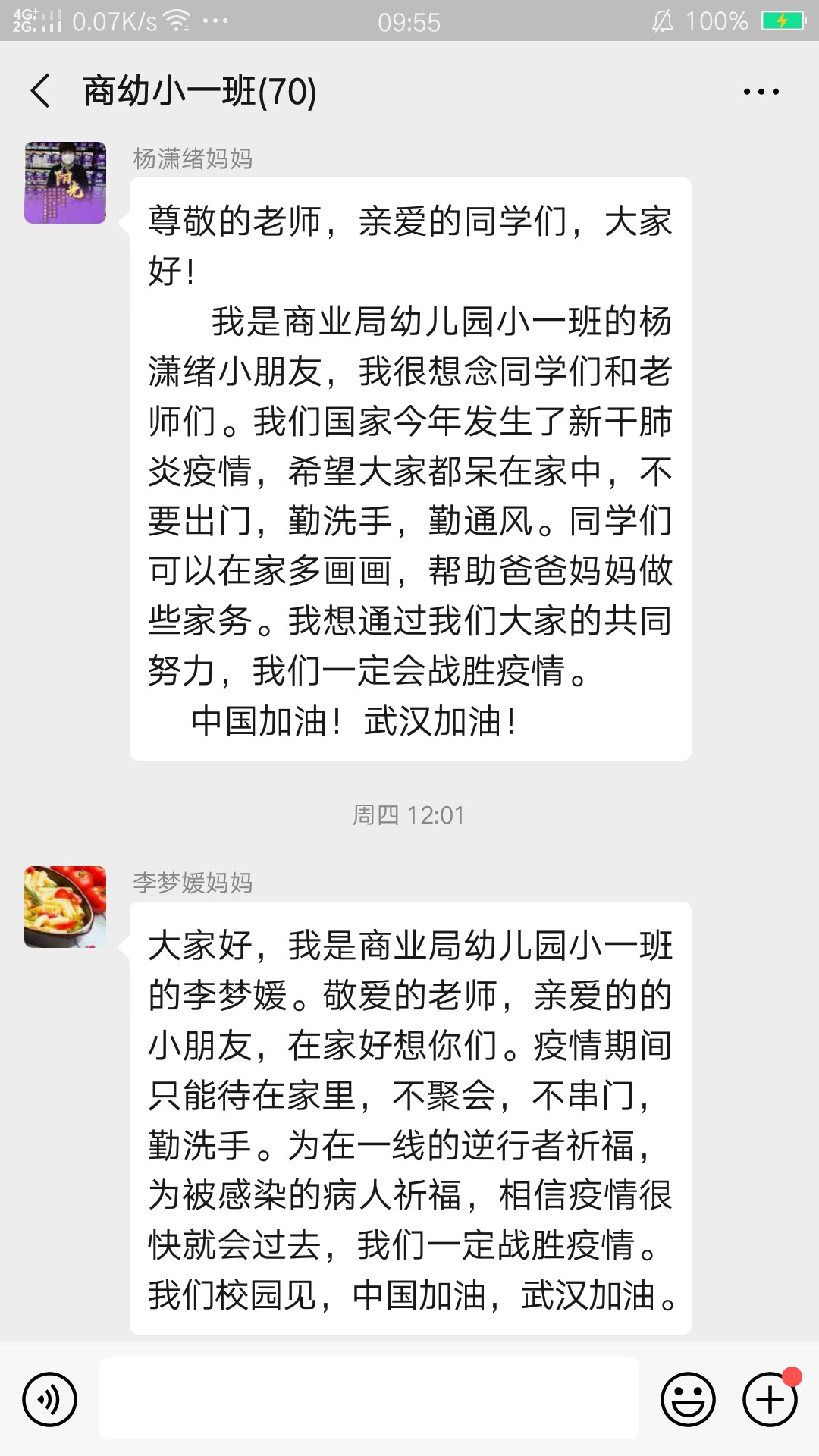Viewport: 819px width, 1456px height.
Task: Open the group chat options menu
Action: pyautogui.click(x=761, y=92)
